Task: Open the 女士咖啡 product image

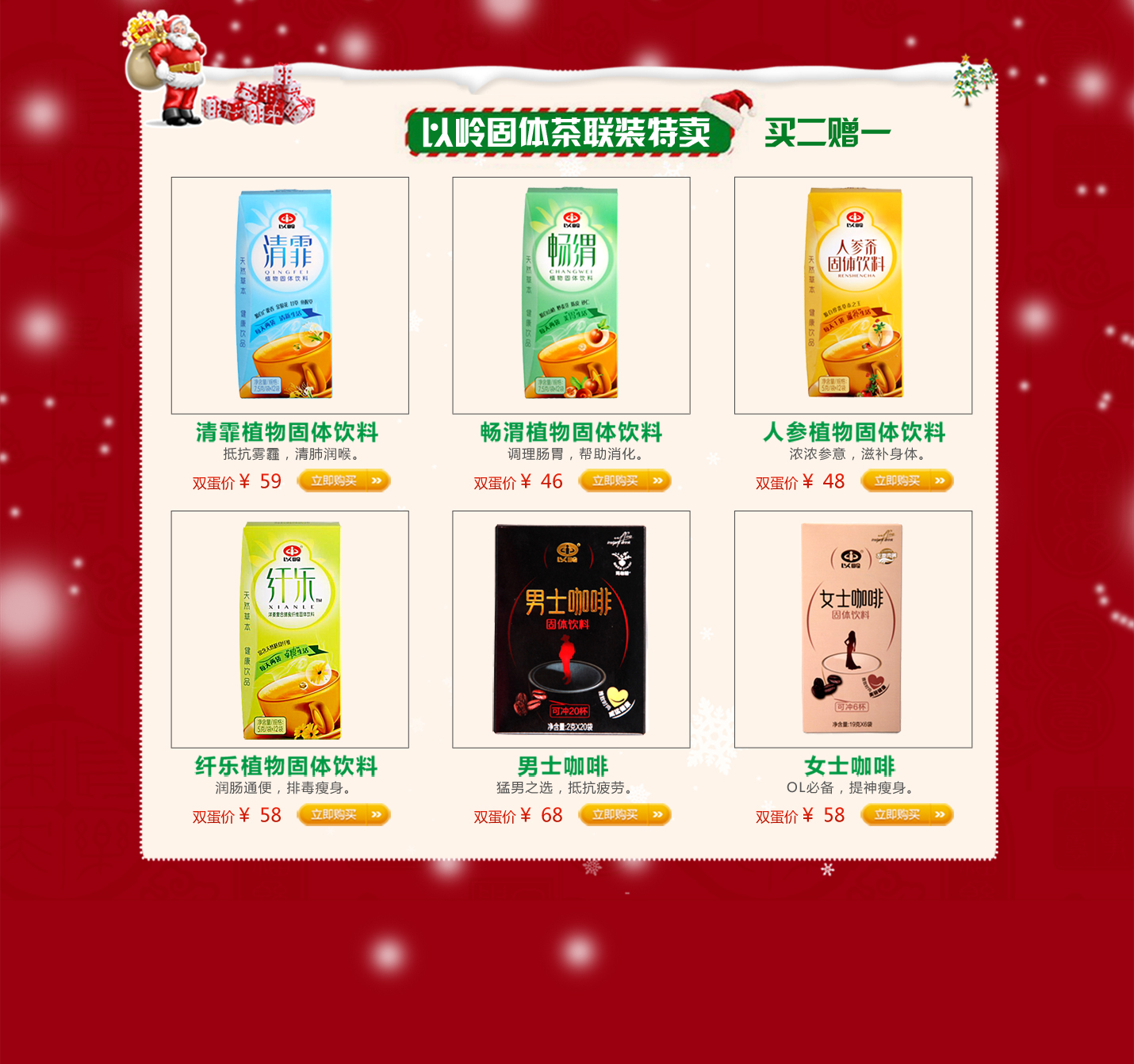Action: 853,629
